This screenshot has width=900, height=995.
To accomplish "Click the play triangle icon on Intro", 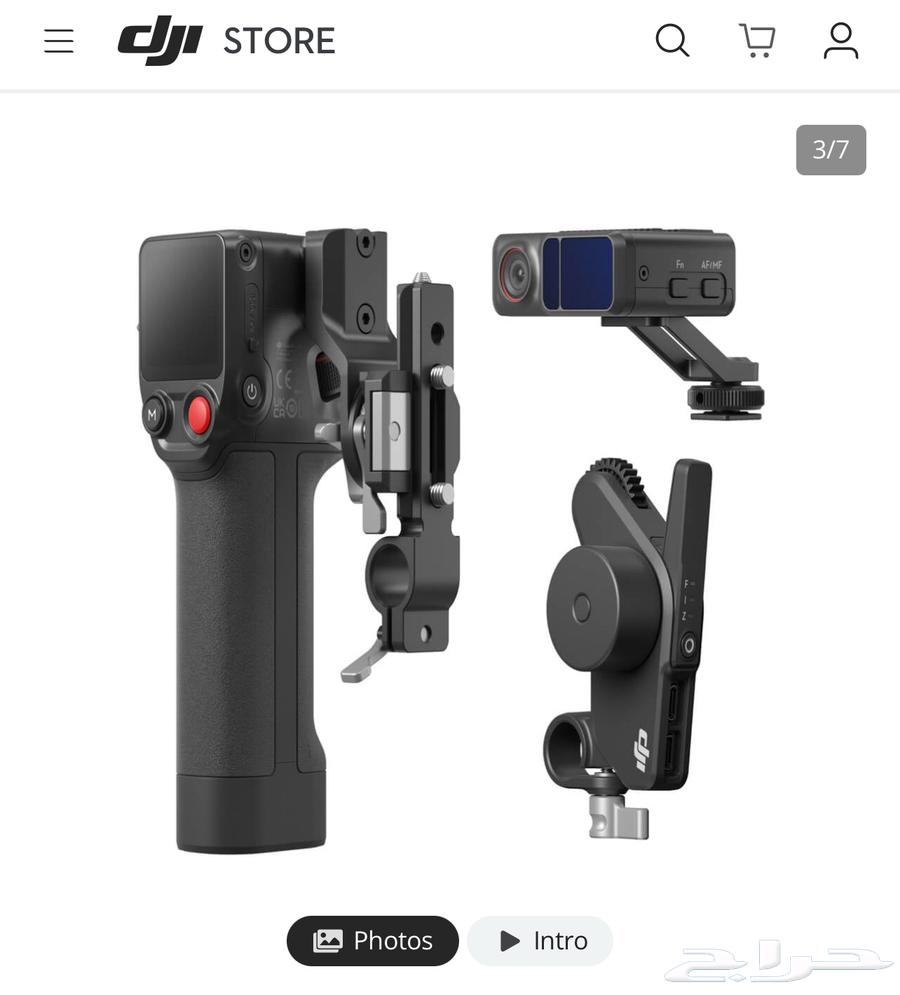I will click(508, 940).
